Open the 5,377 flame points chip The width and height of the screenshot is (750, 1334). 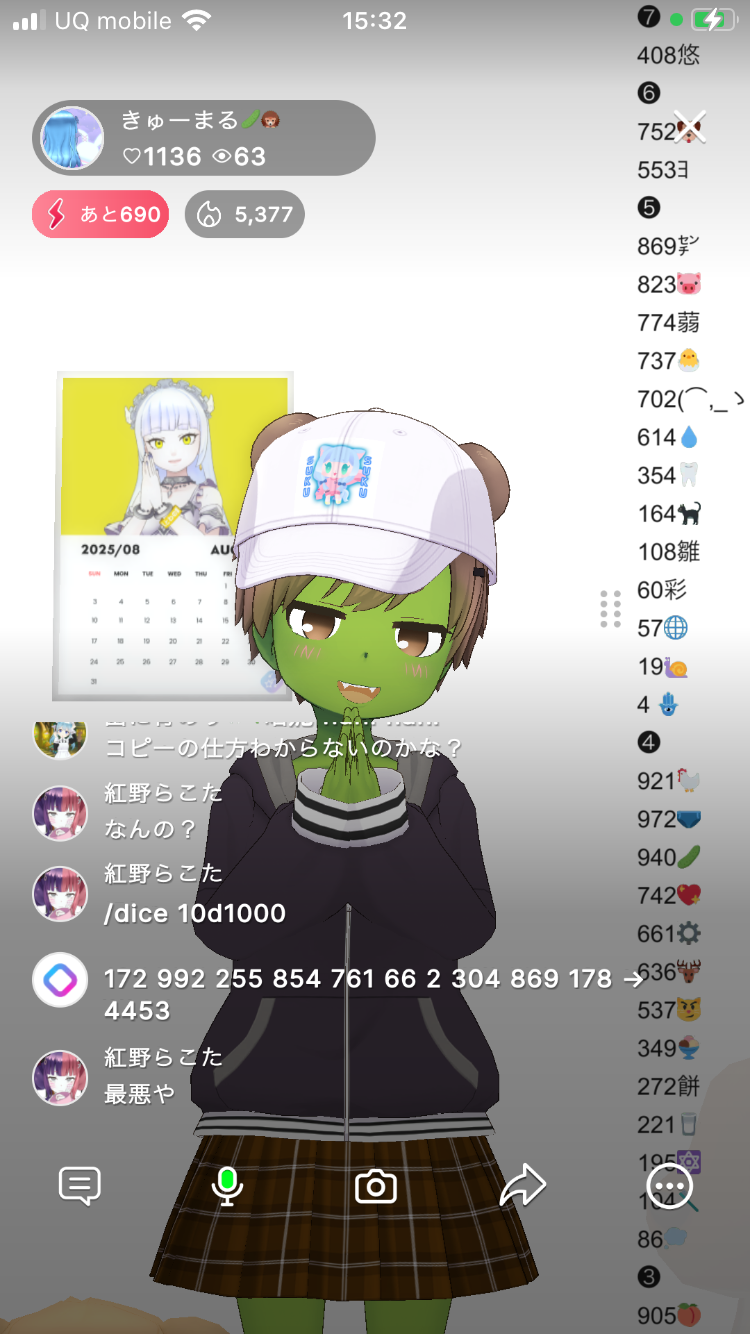click(x=245, y=214)
